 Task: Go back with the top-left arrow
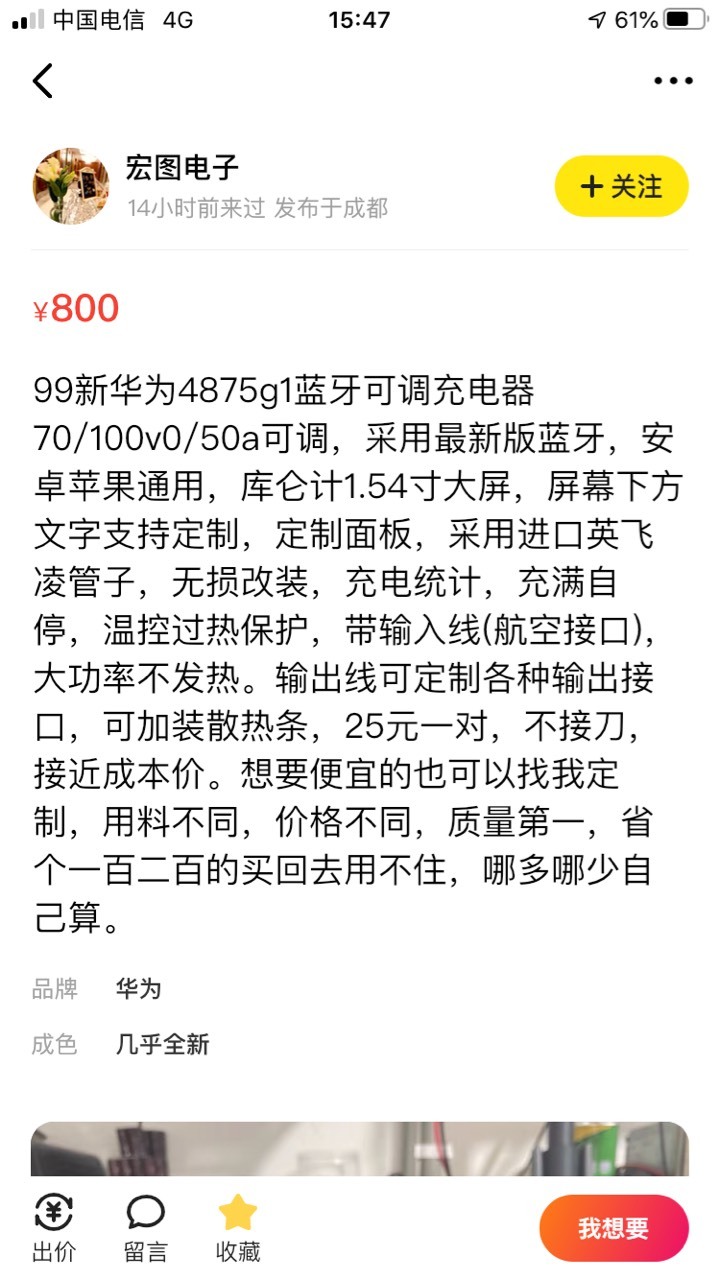tap(43, 81)
